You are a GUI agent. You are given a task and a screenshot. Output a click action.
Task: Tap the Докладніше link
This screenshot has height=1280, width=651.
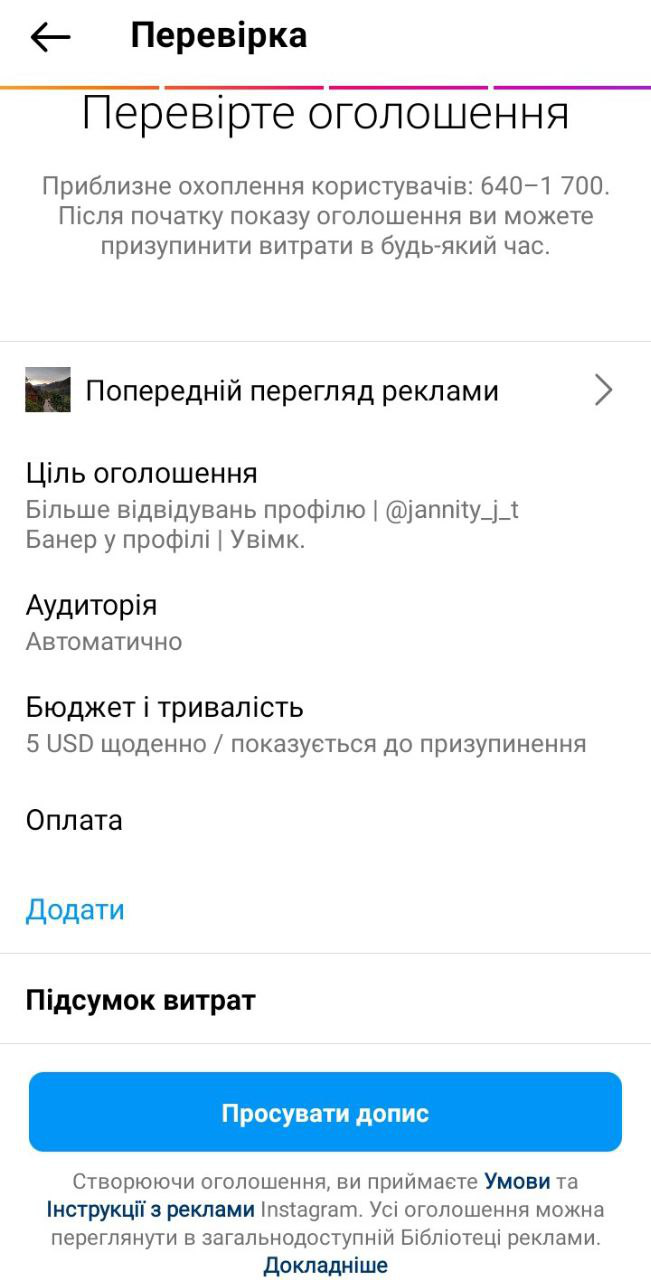coord(325,1266)
